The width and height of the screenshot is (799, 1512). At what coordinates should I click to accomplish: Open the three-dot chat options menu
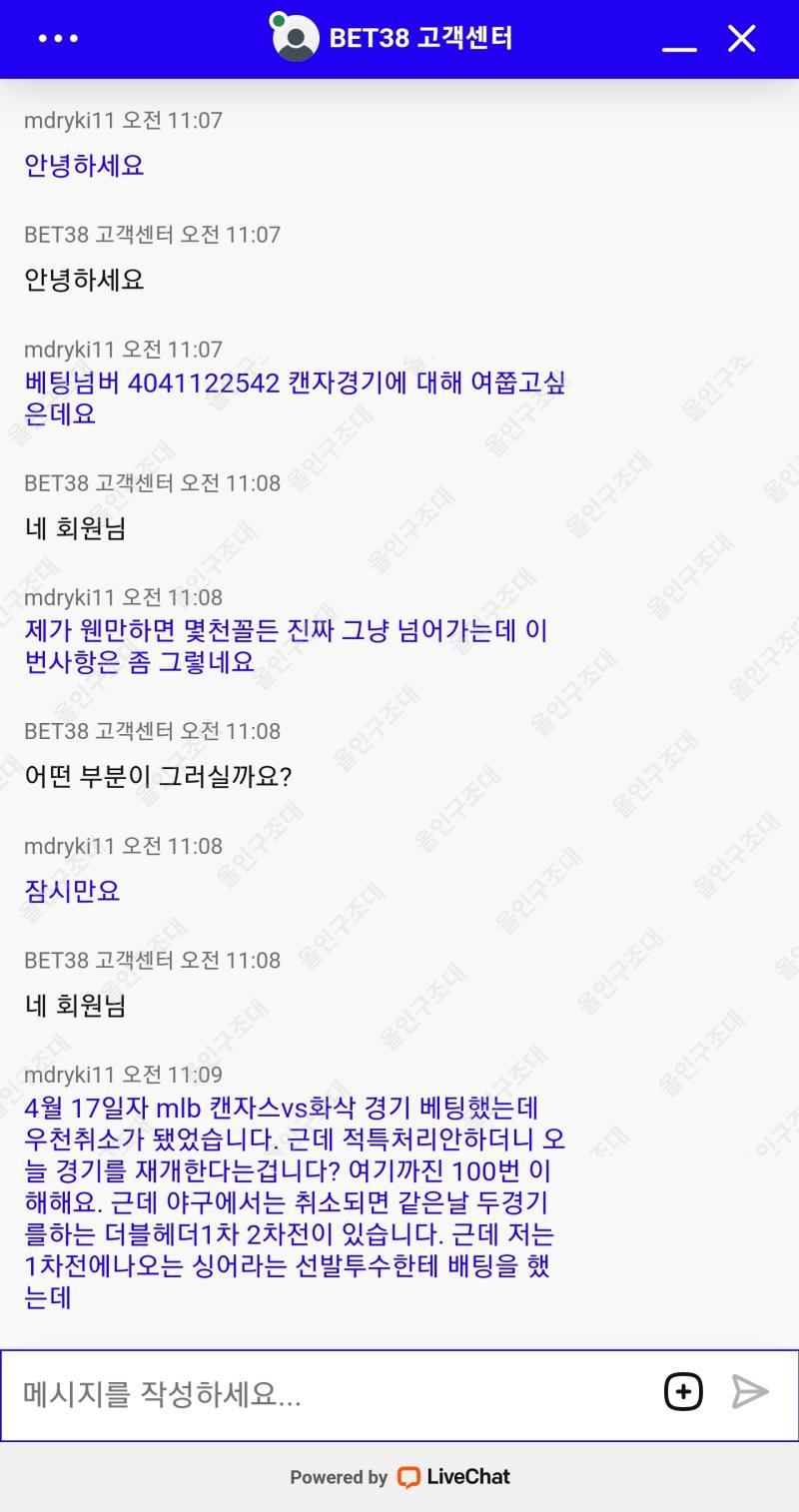click(x=58, y=38)
